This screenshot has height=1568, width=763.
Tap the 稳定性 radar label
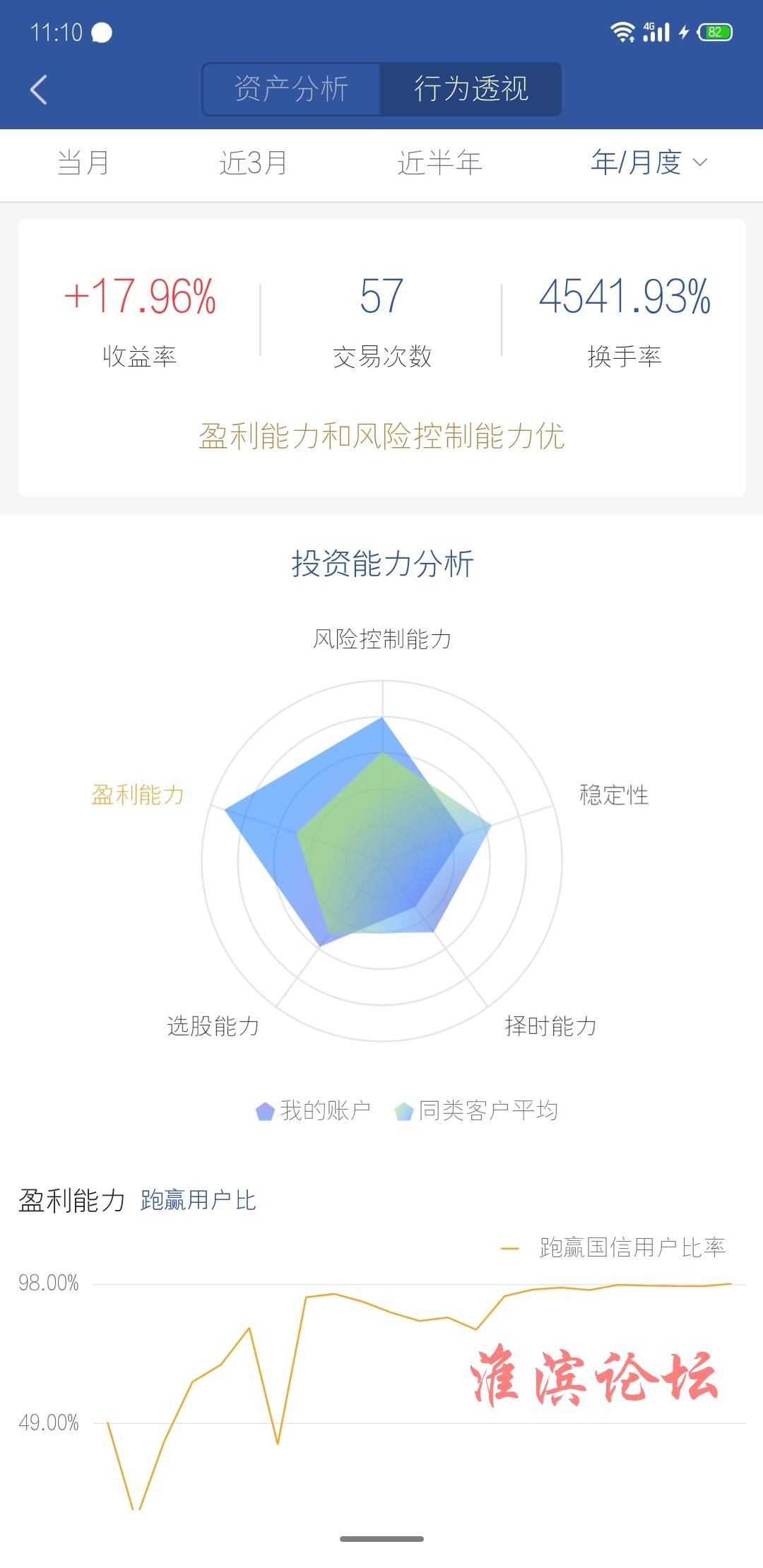614,795
